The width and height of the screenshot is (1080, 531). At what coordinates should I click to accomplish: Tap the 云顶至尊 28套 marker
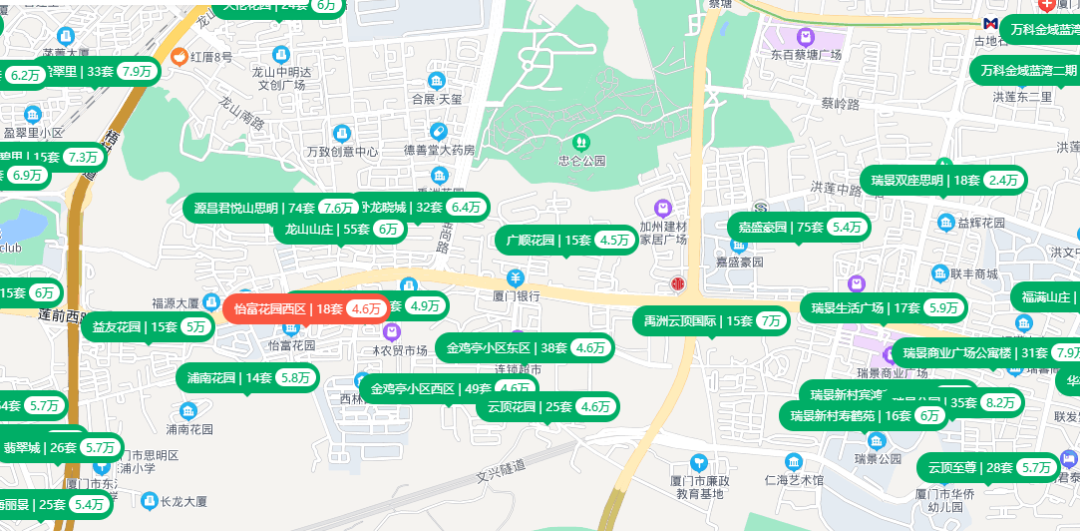point(989,467)
